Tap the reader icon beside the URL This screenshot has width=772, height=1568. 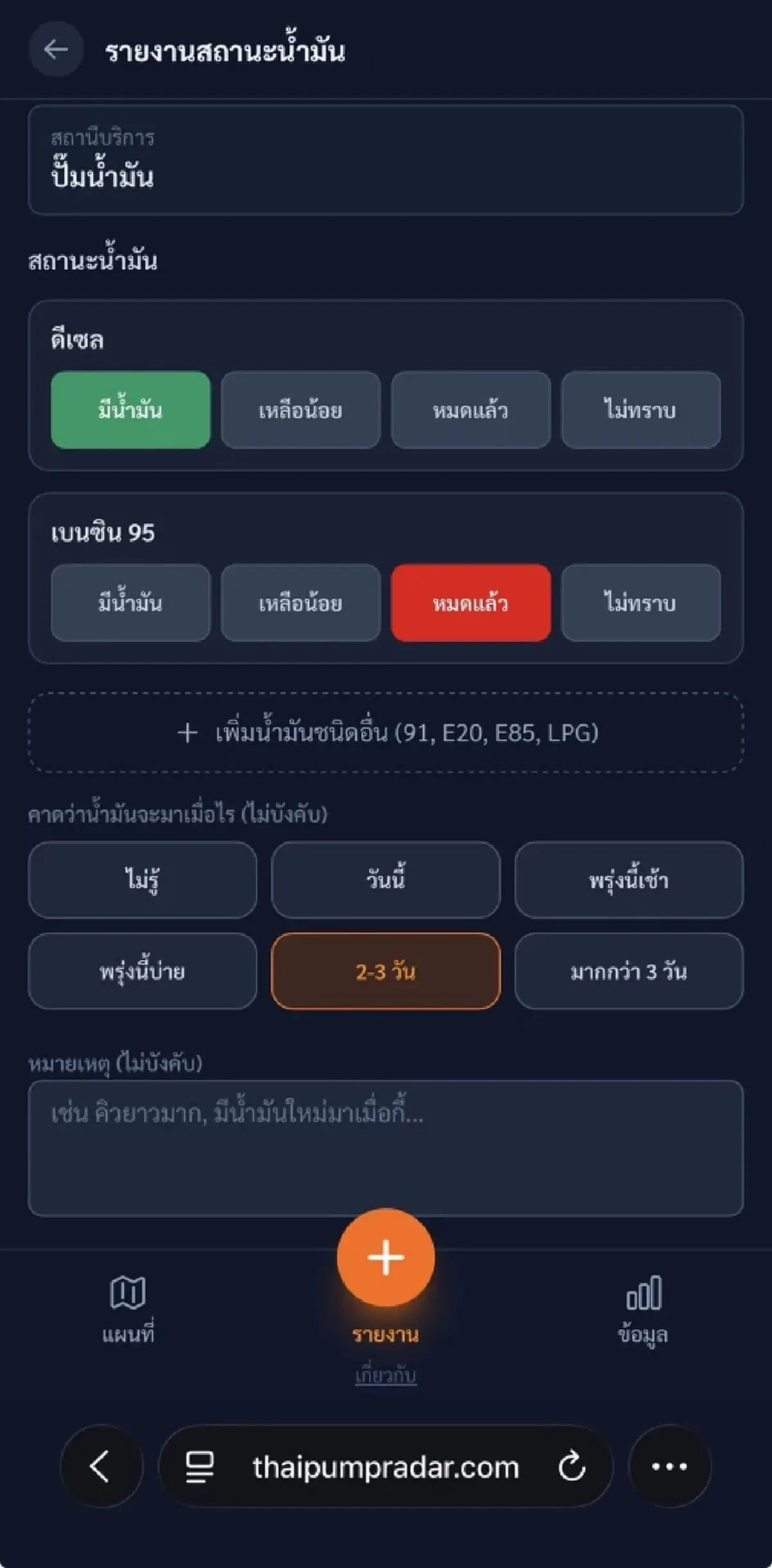tap(199, 1468)
